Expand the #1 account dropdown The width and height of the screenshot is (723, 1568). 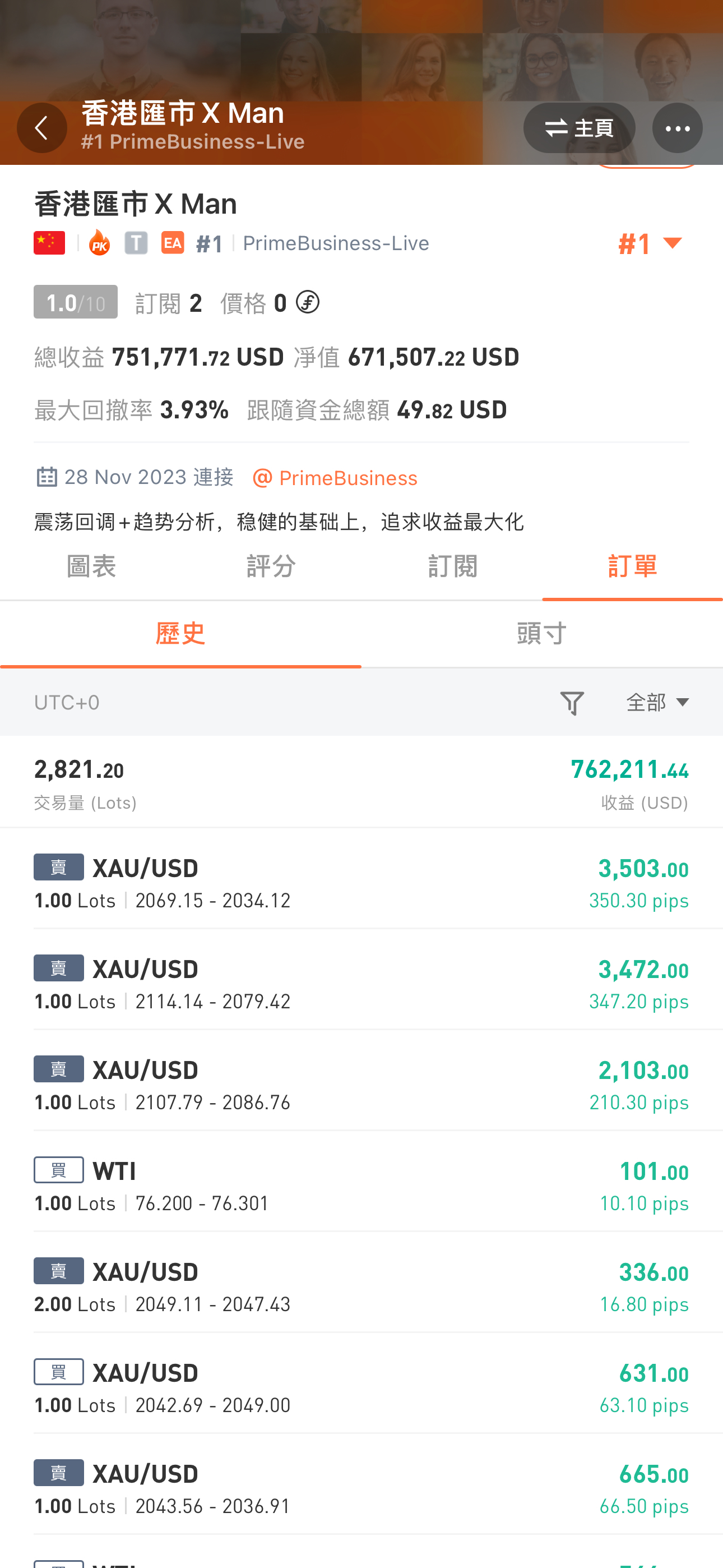point(650,244)
